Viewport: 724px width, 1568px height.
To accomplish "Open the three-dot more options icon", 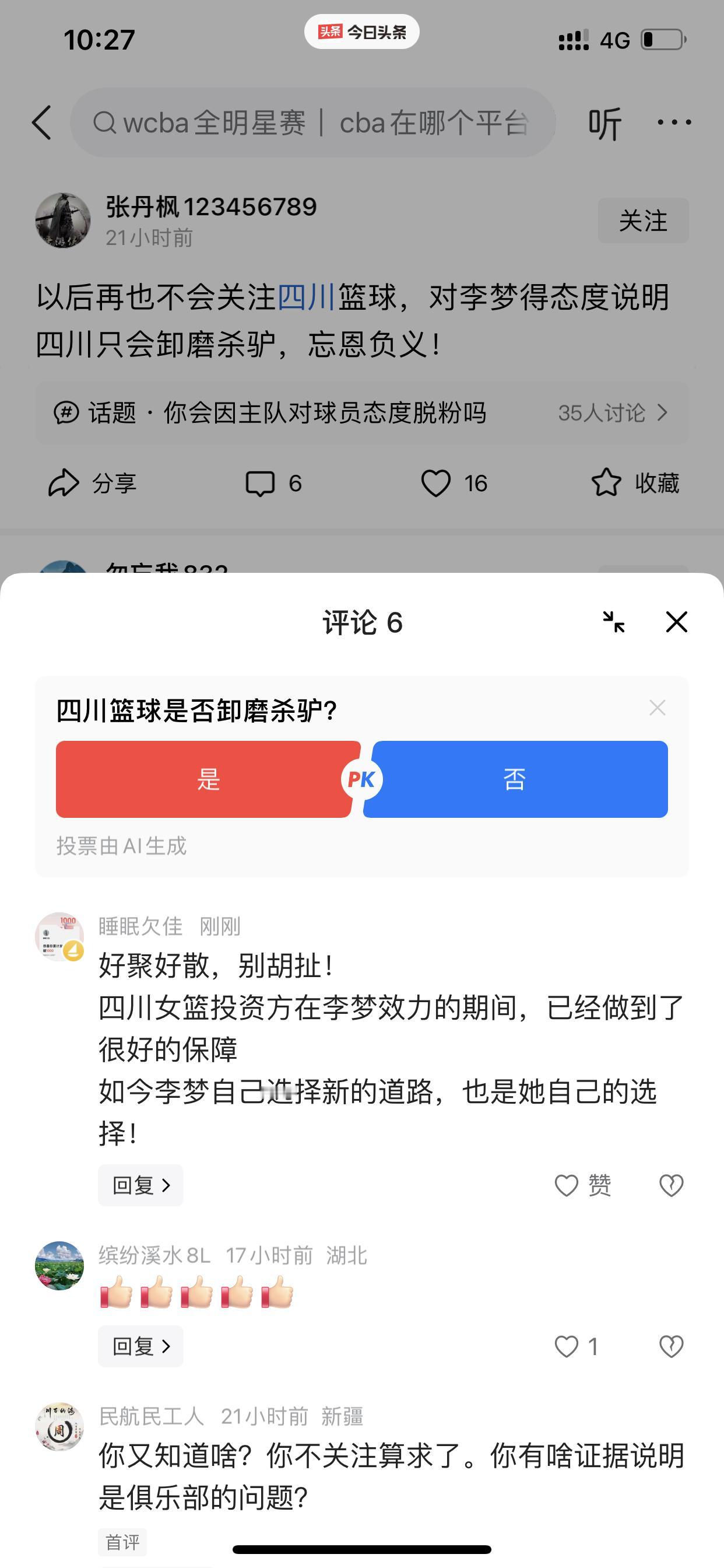I will [673, 122].
